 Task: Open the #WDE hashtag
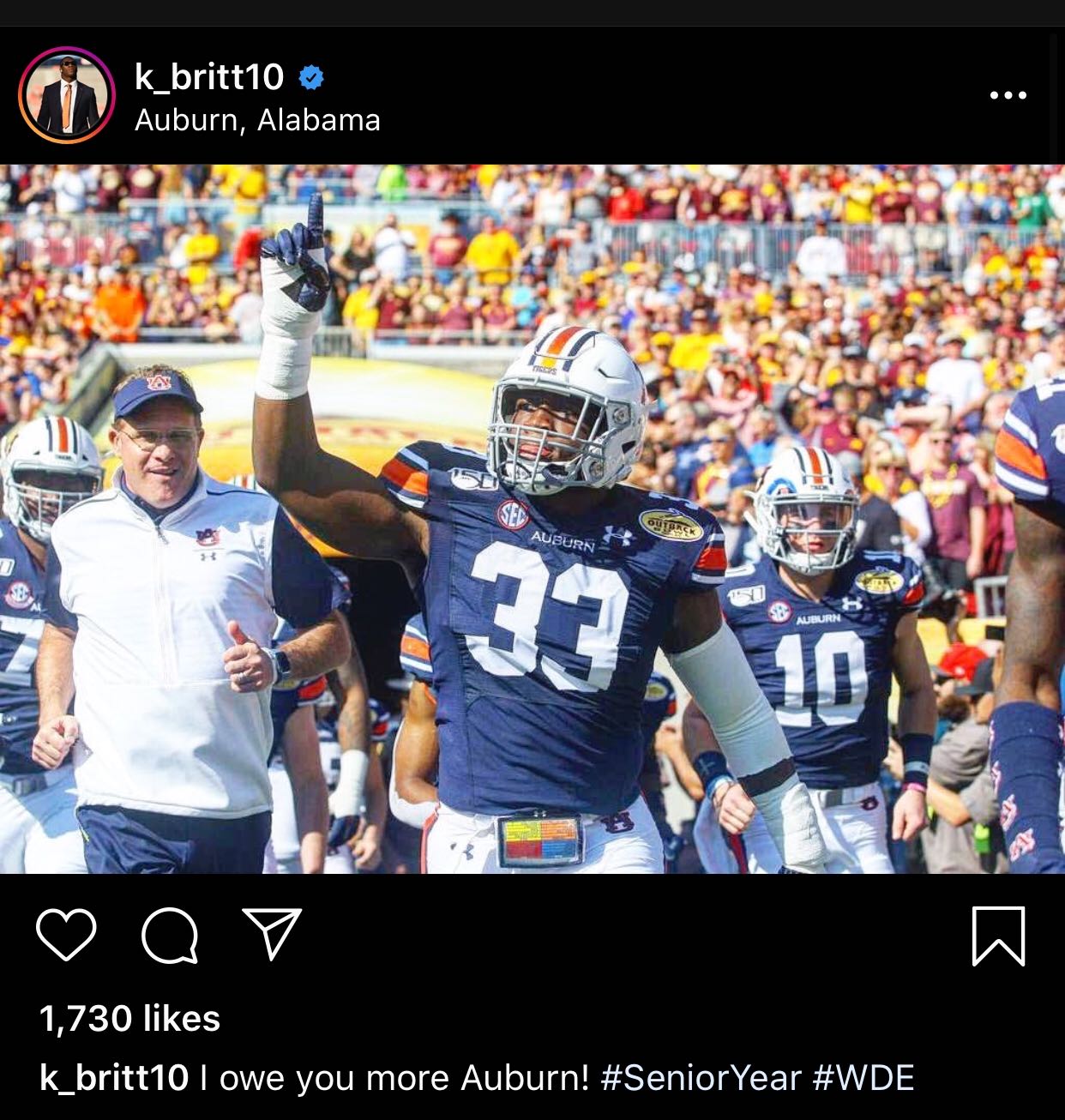point(863,1077)
